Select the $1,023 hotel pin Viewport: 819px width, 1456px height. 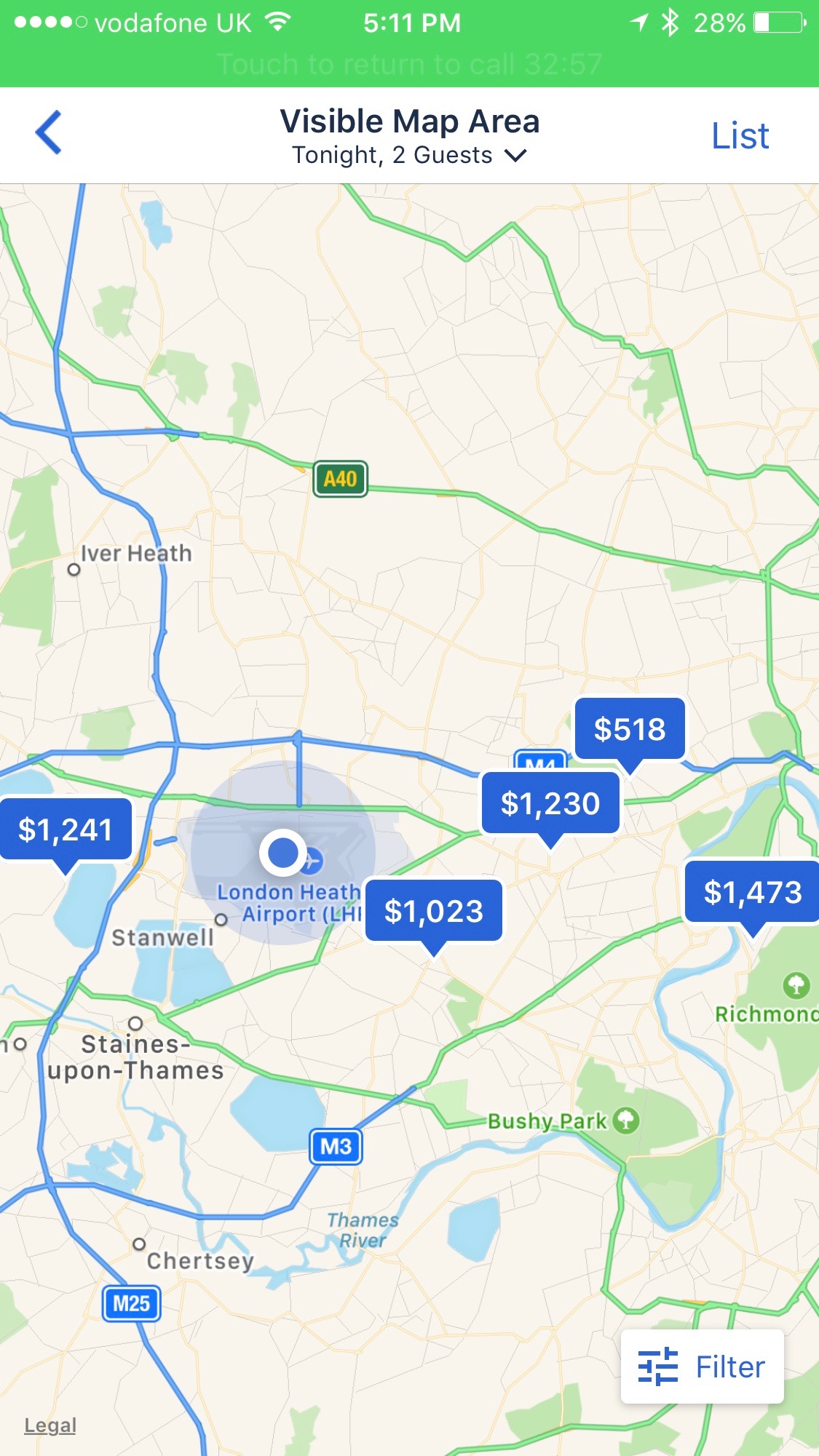coord(434,911)
